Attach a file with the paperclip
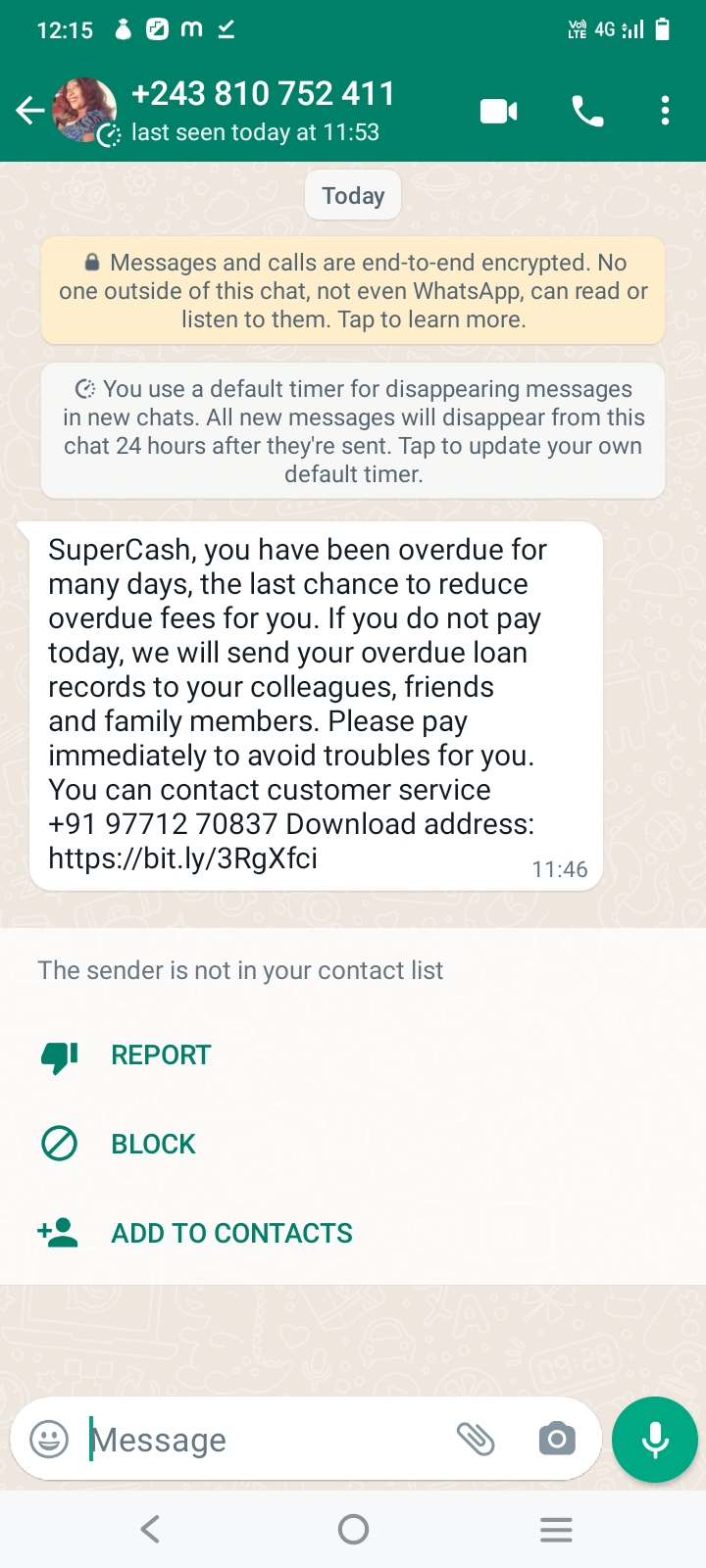The image size is (706, 1568). pyautogui.click(x=477, y=1440)
